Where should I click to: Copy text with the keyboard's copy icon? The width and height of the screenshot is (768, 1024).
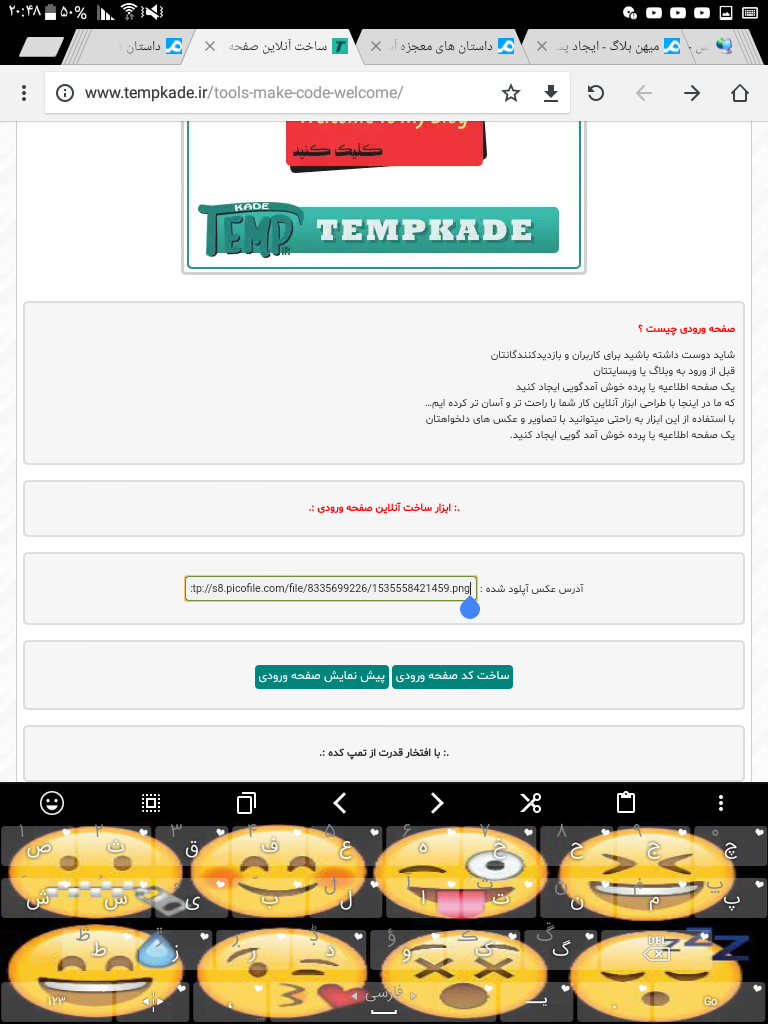coord(246,803)
